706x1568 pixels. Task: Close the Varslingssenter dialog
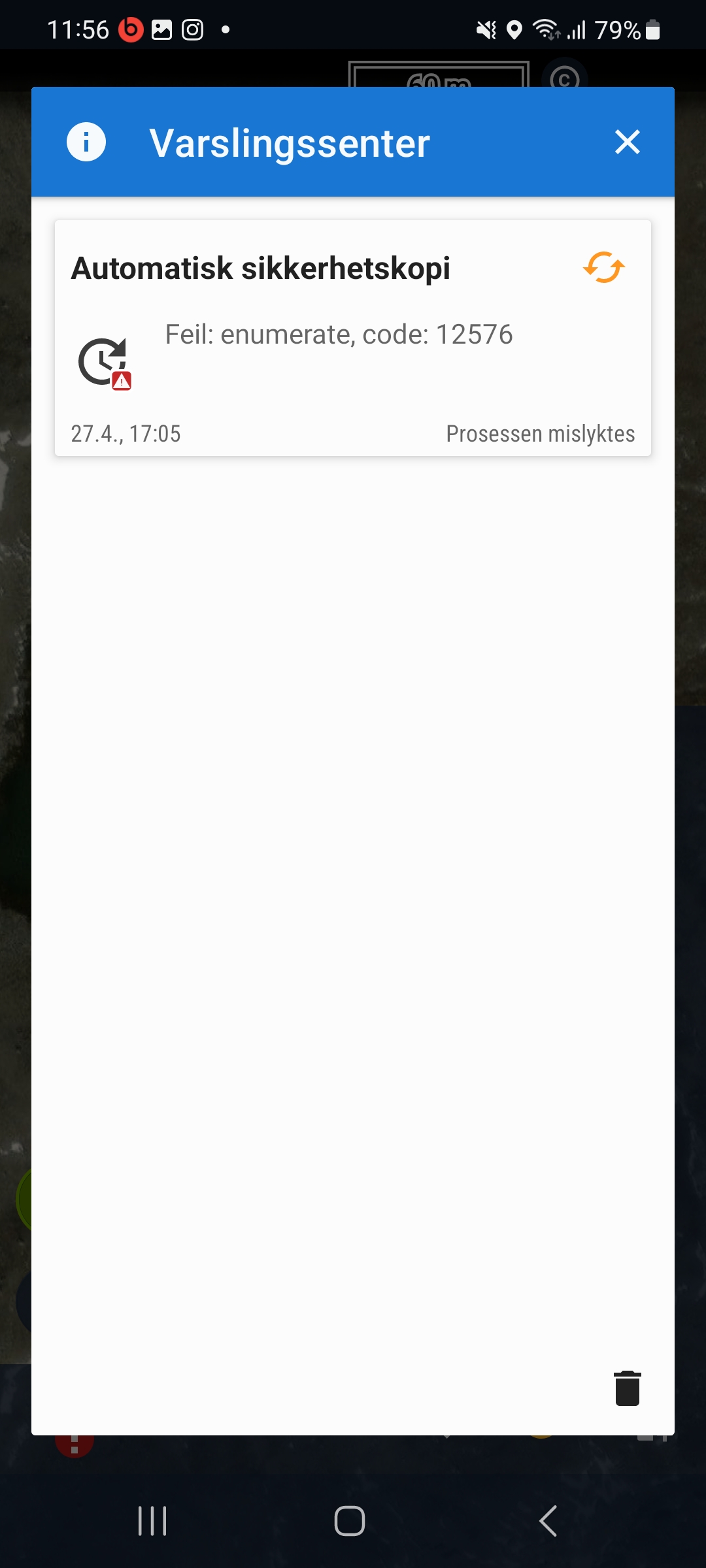(x=627, y=142)
